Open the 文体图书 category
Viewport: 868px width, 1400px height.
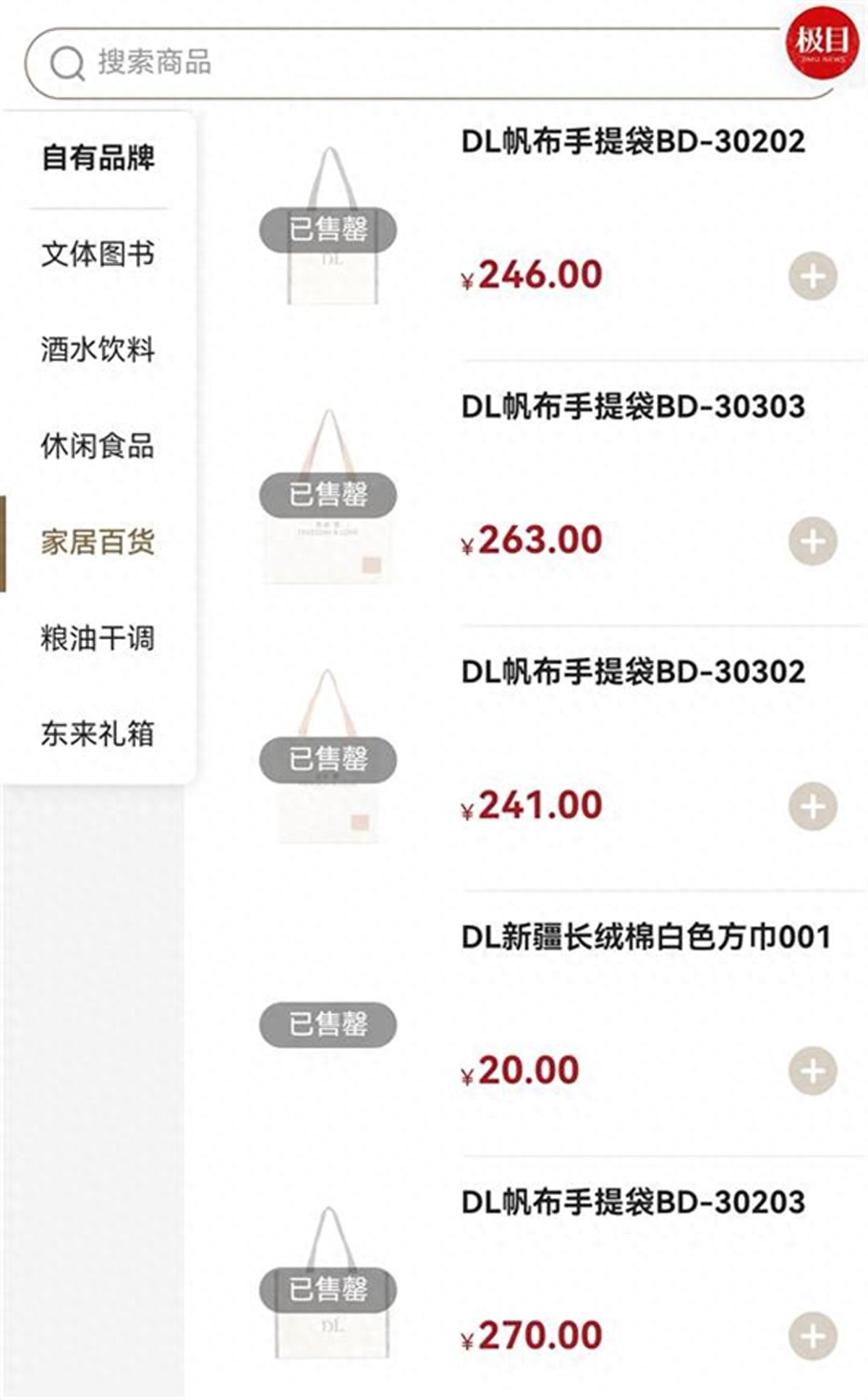[x=98, y=254]
